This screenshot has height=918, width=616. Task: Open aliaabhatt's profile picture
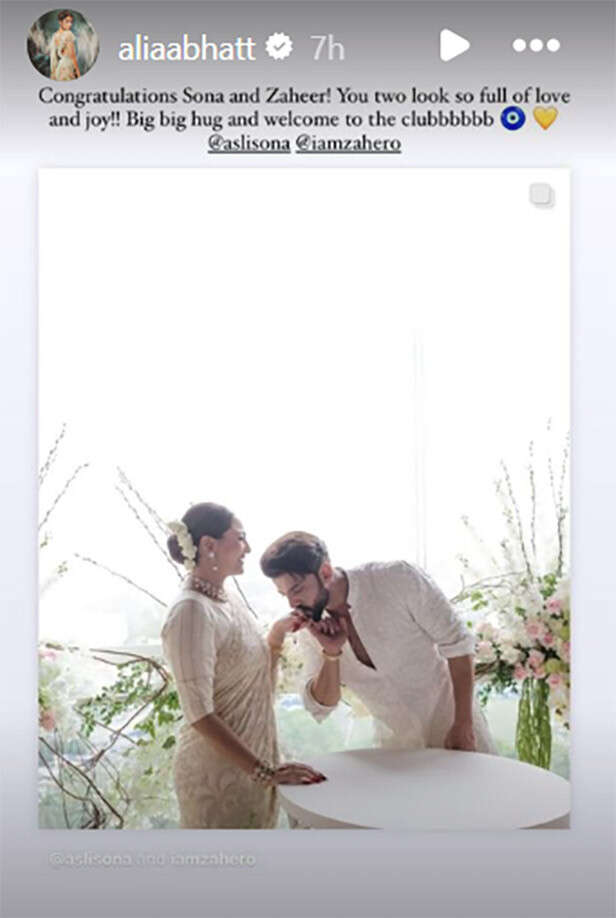62,45
